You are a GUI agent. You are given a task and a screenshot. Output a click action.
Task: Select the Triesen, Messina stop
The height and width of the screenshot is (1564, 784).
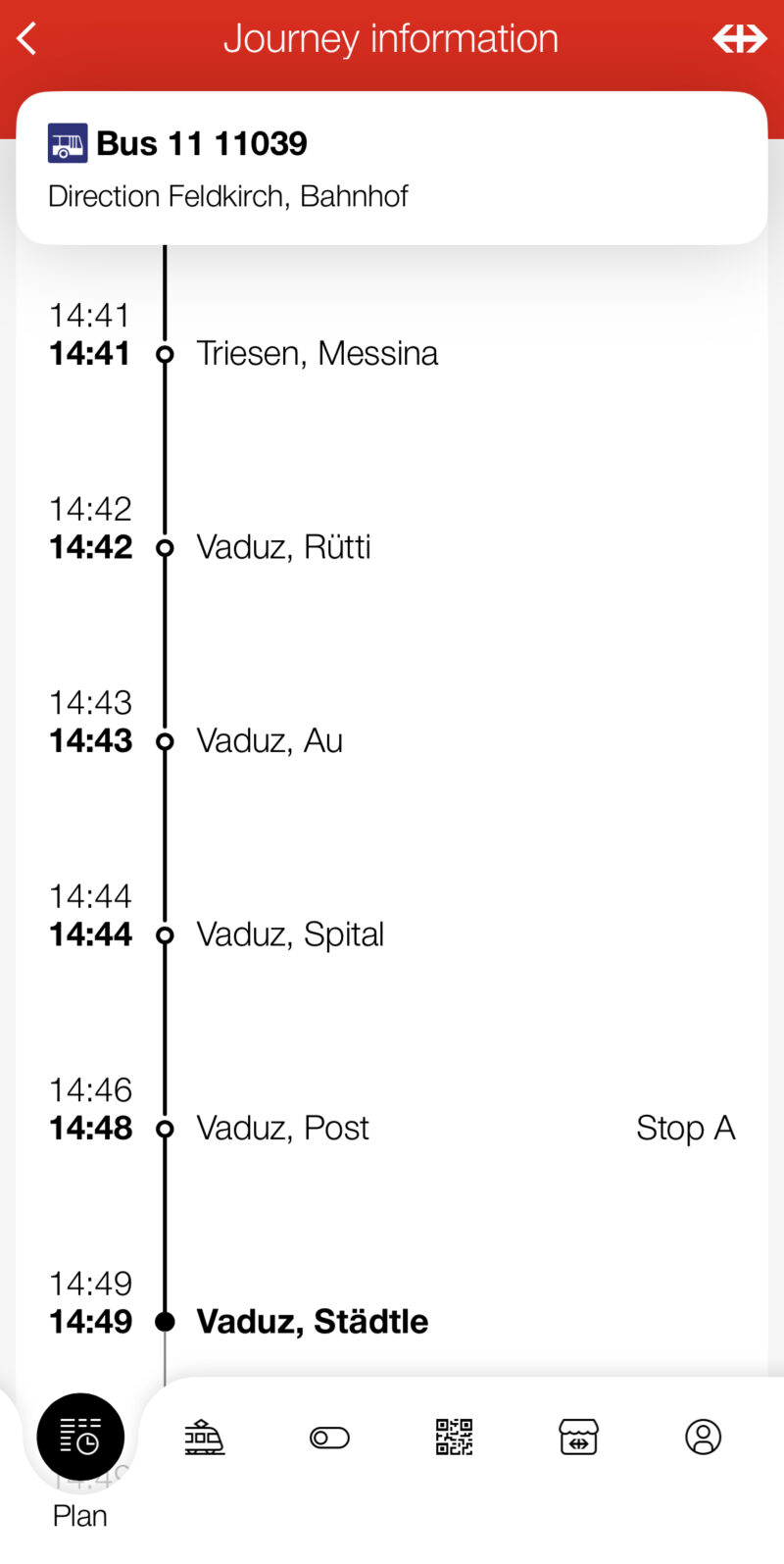tap(317, 353)
